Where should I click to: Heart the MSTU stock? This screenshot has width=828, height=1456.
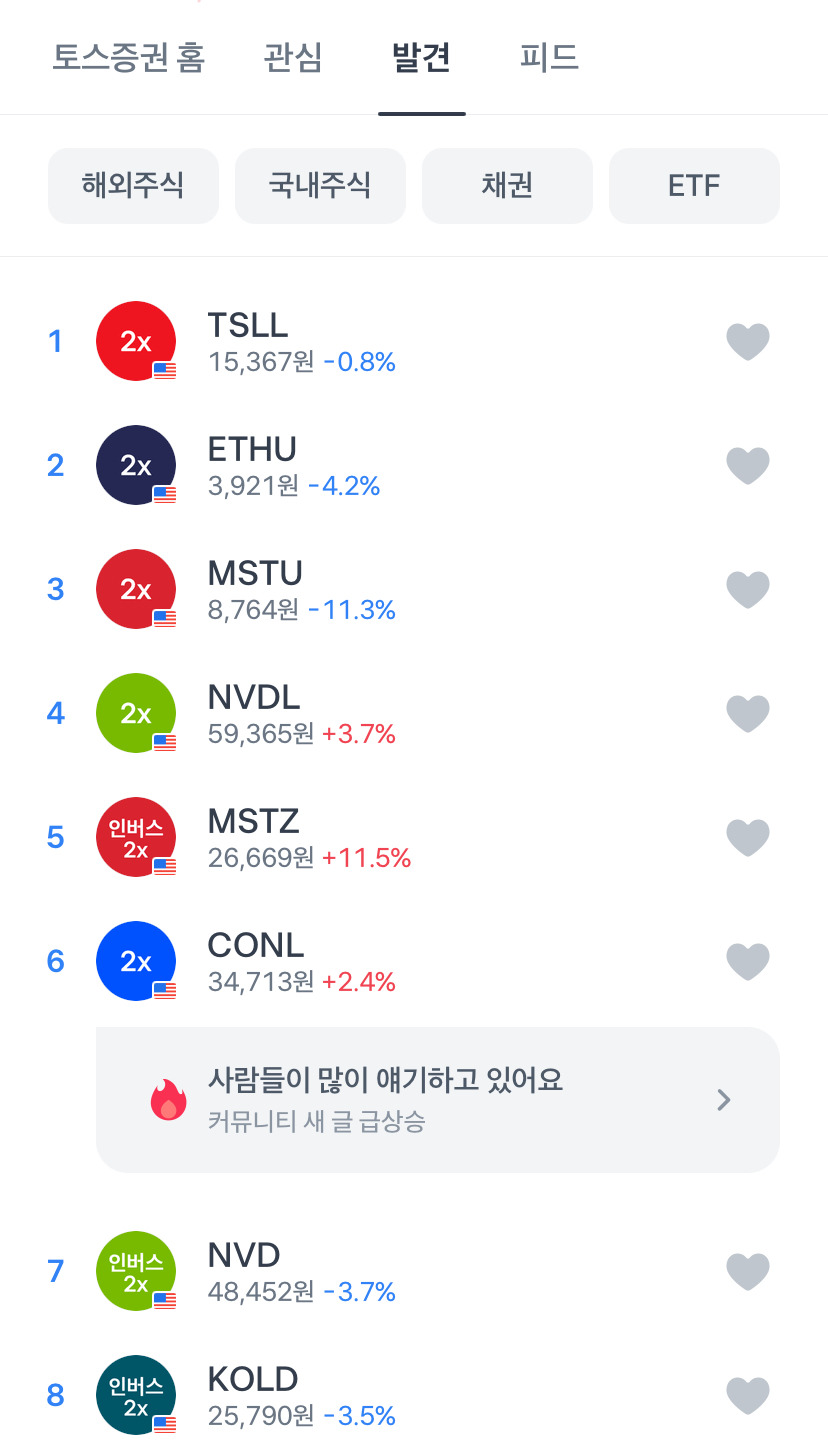click(747, 590)
